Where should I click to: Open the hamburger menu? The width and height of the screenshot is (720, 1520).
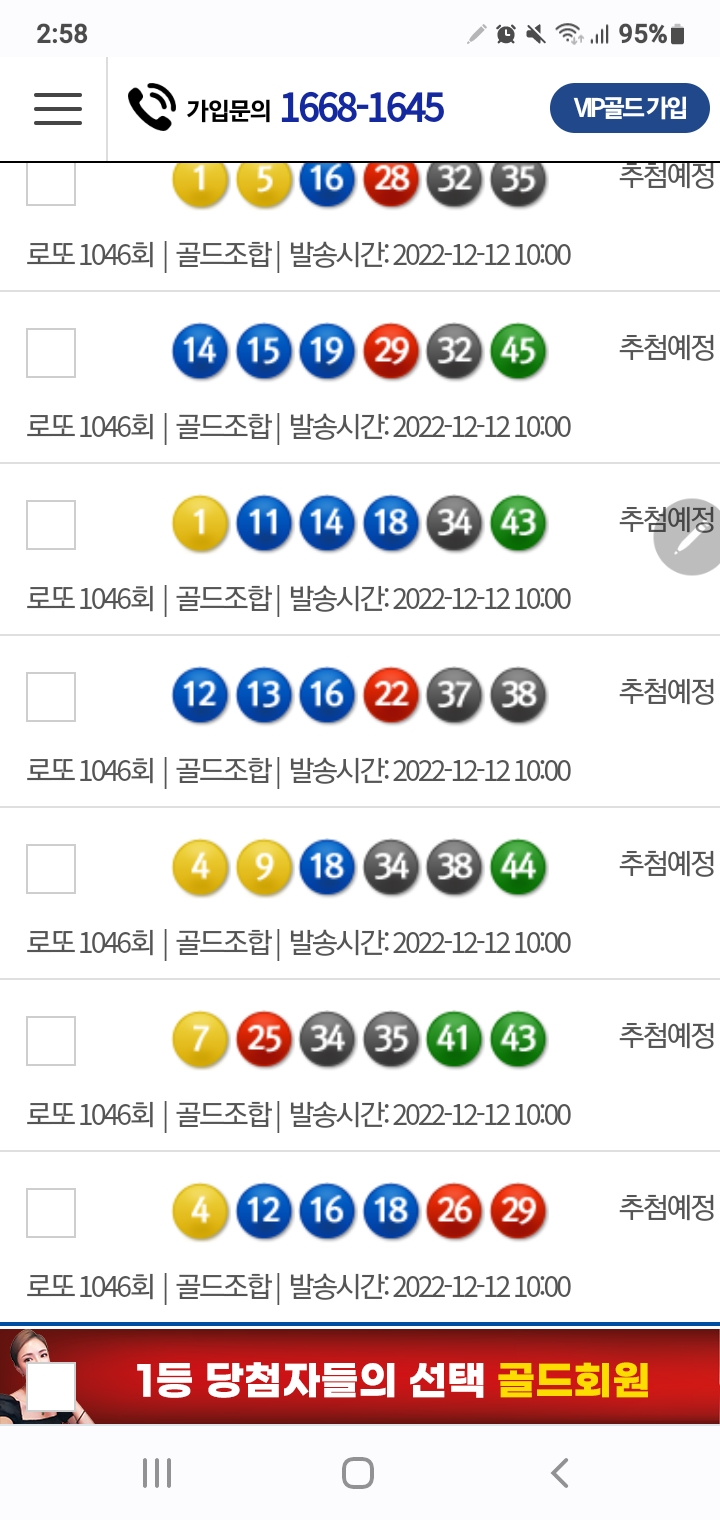(x=58, y=108)
